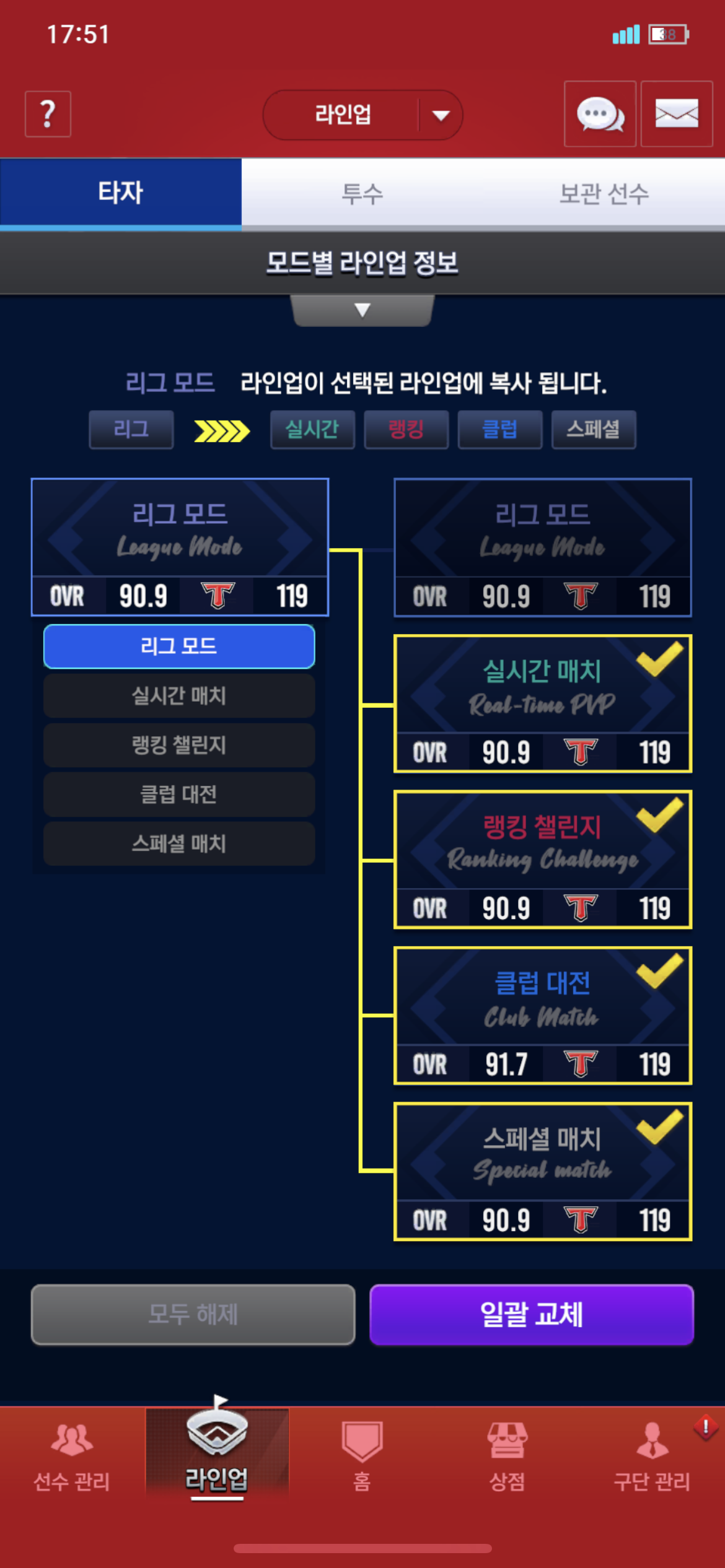Pick 스페셜 매치 in the source list
This screenshot has height=1568, width=725.
pyautogui.click(x=179, y=843)
